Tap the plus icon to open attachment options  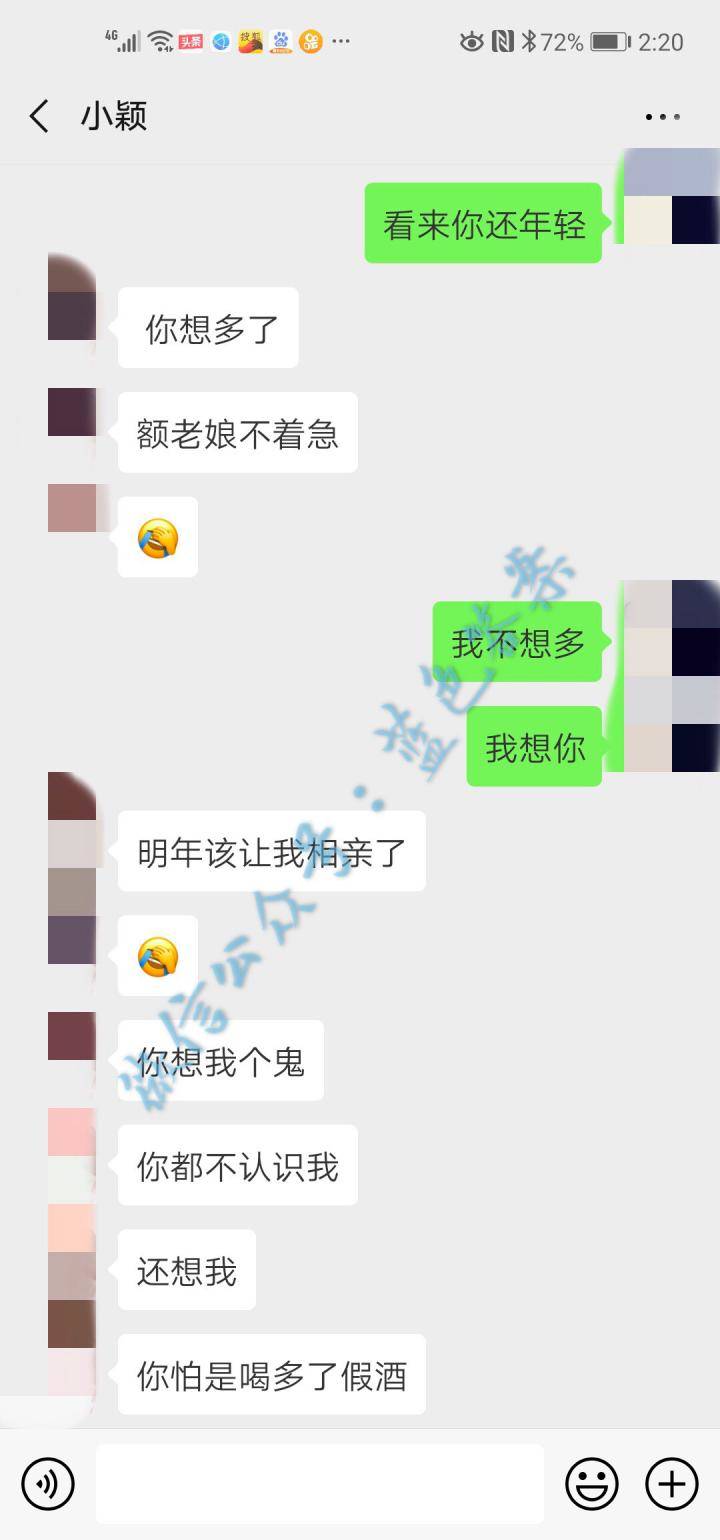pos(672,1484)
